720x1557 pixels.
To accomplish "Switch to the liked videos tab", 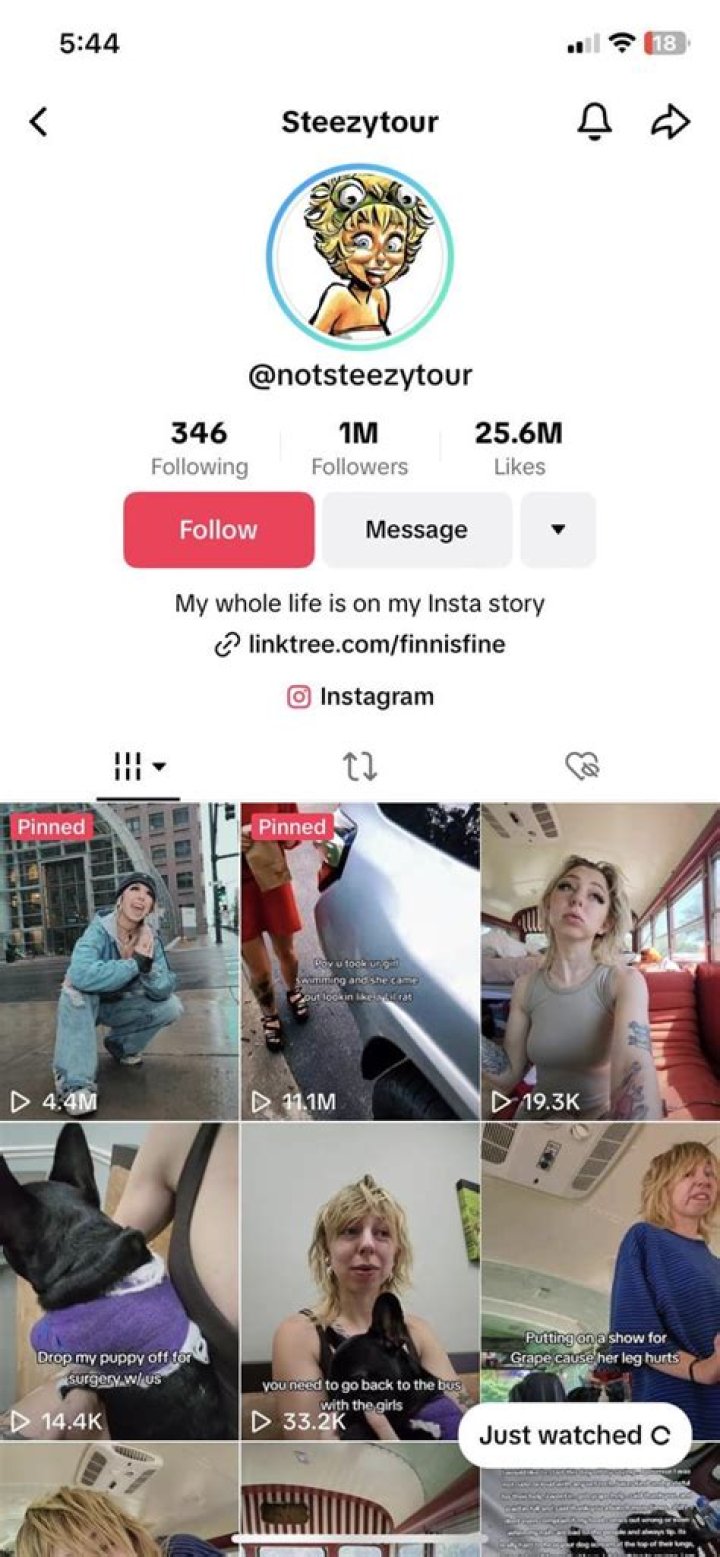I will pos(582,767).
